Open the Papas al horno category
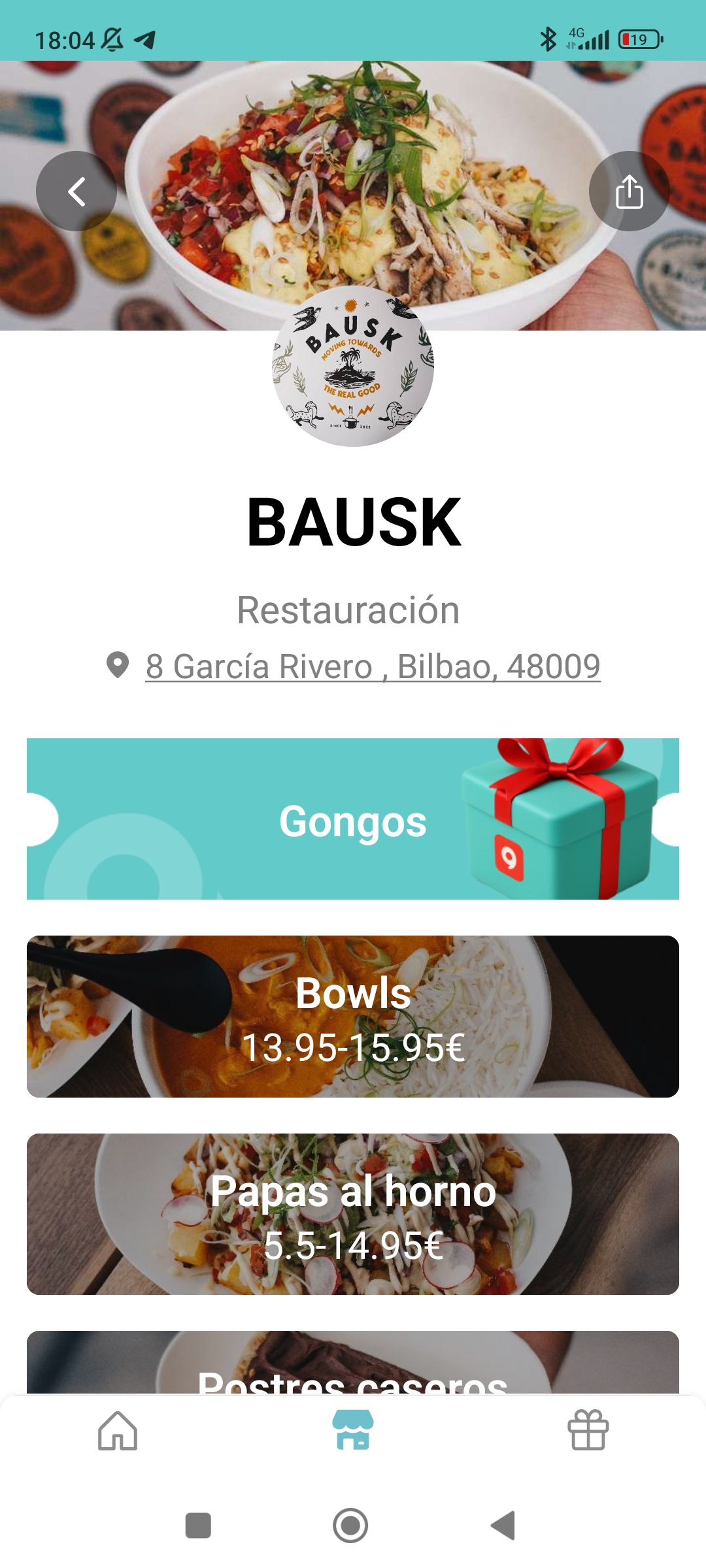Screen dimensions: 706x1568 coord(353,1214)
